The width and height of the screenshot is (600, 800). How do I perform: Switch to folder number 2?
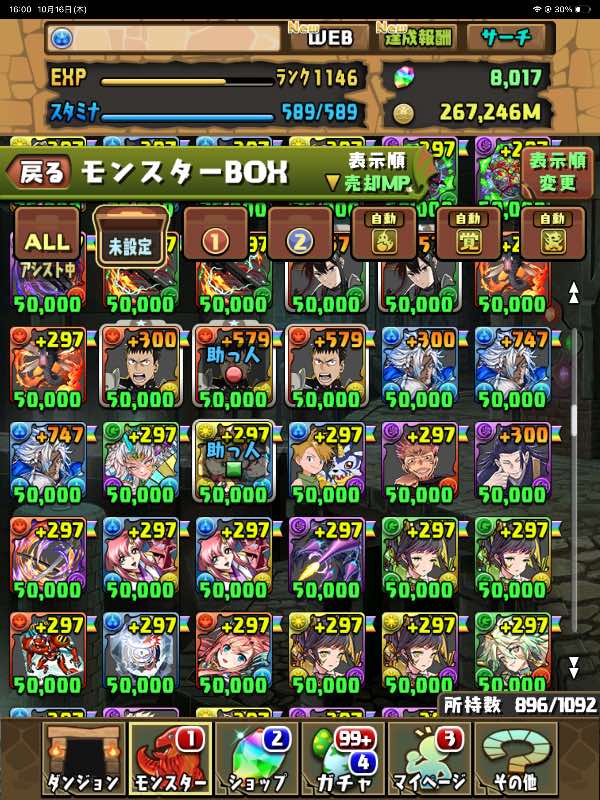[x=300, y=235]
